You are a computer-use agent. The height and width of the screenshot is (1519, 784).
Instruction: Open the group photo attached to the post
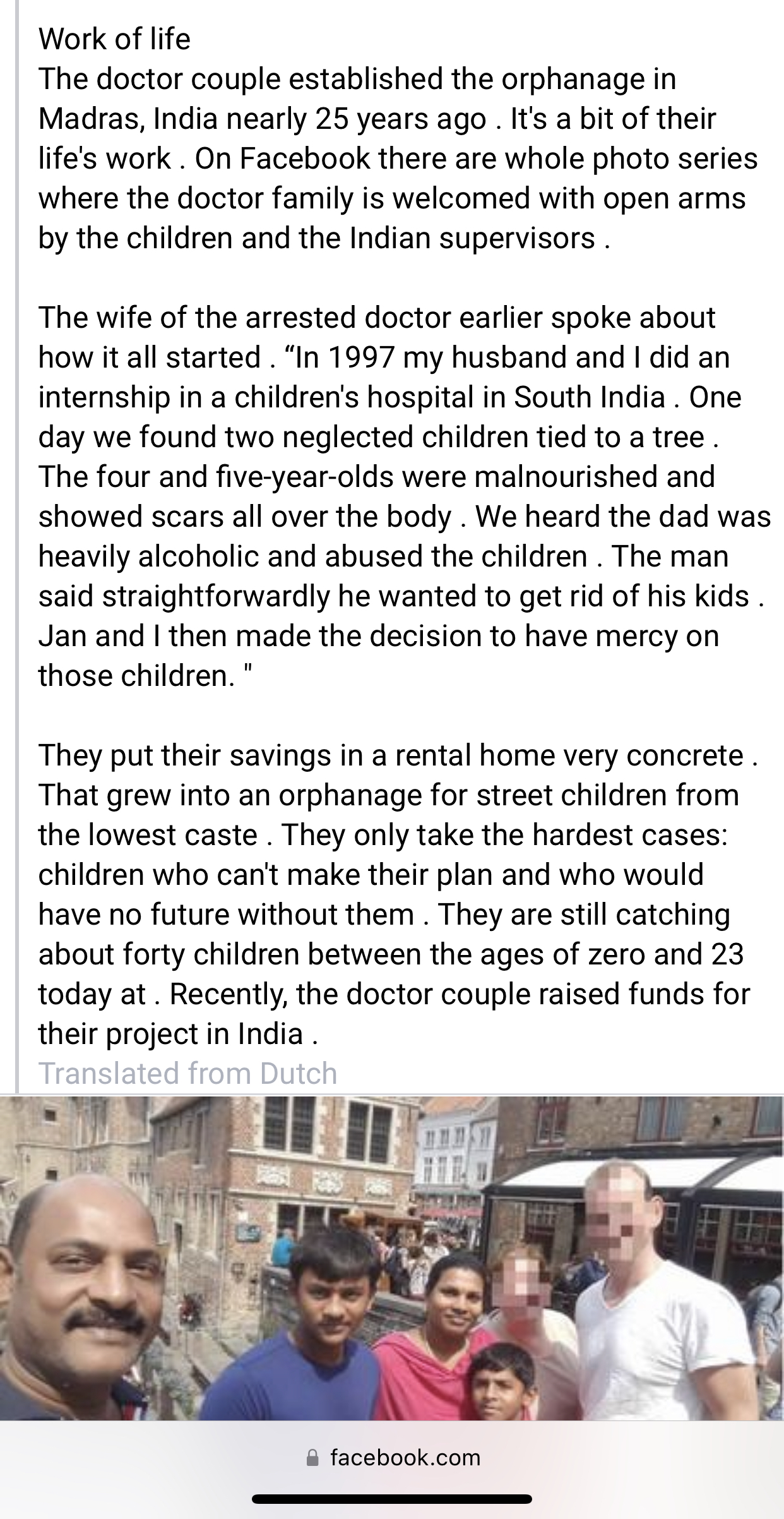pyautogui.click(x=391, y=1257)
